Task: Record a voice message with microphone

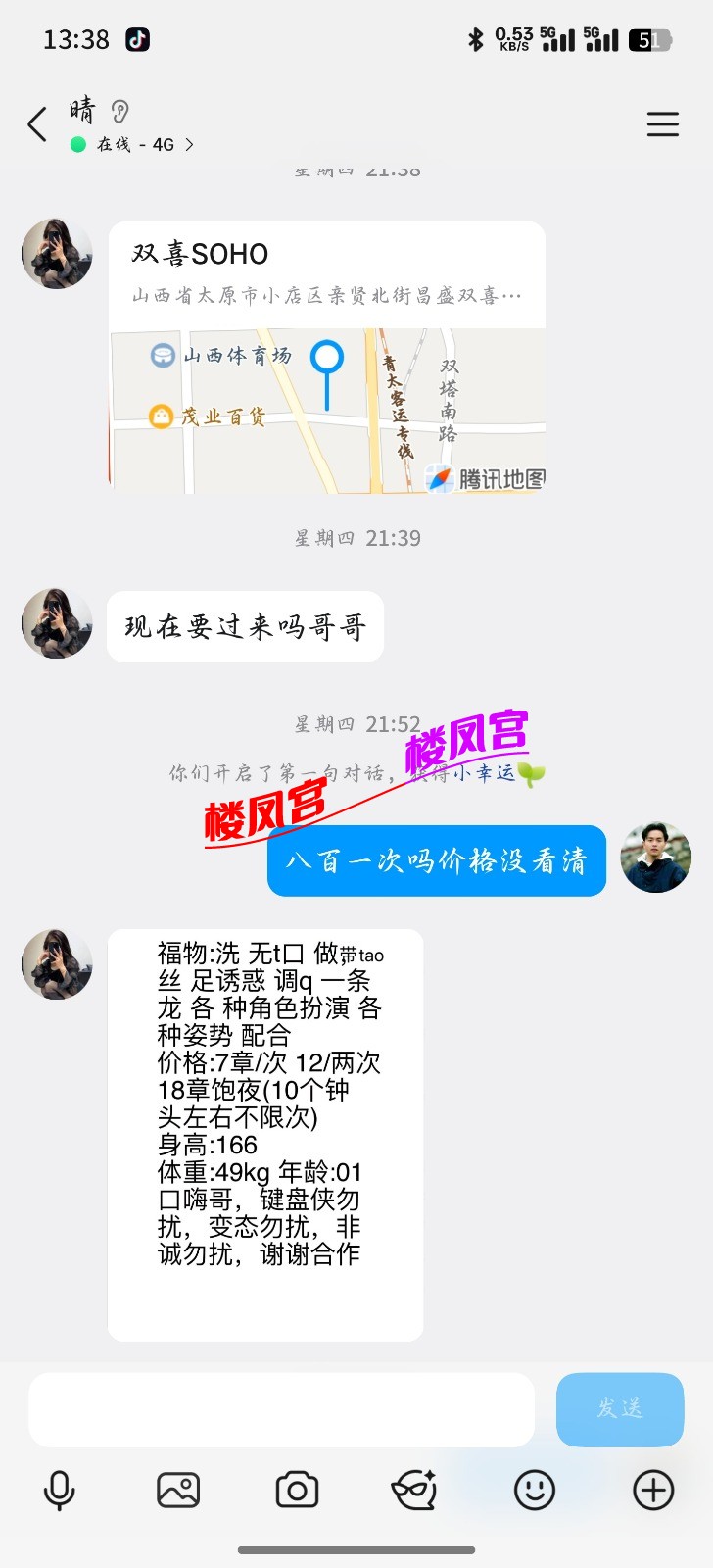Action: coord(59,1491)
